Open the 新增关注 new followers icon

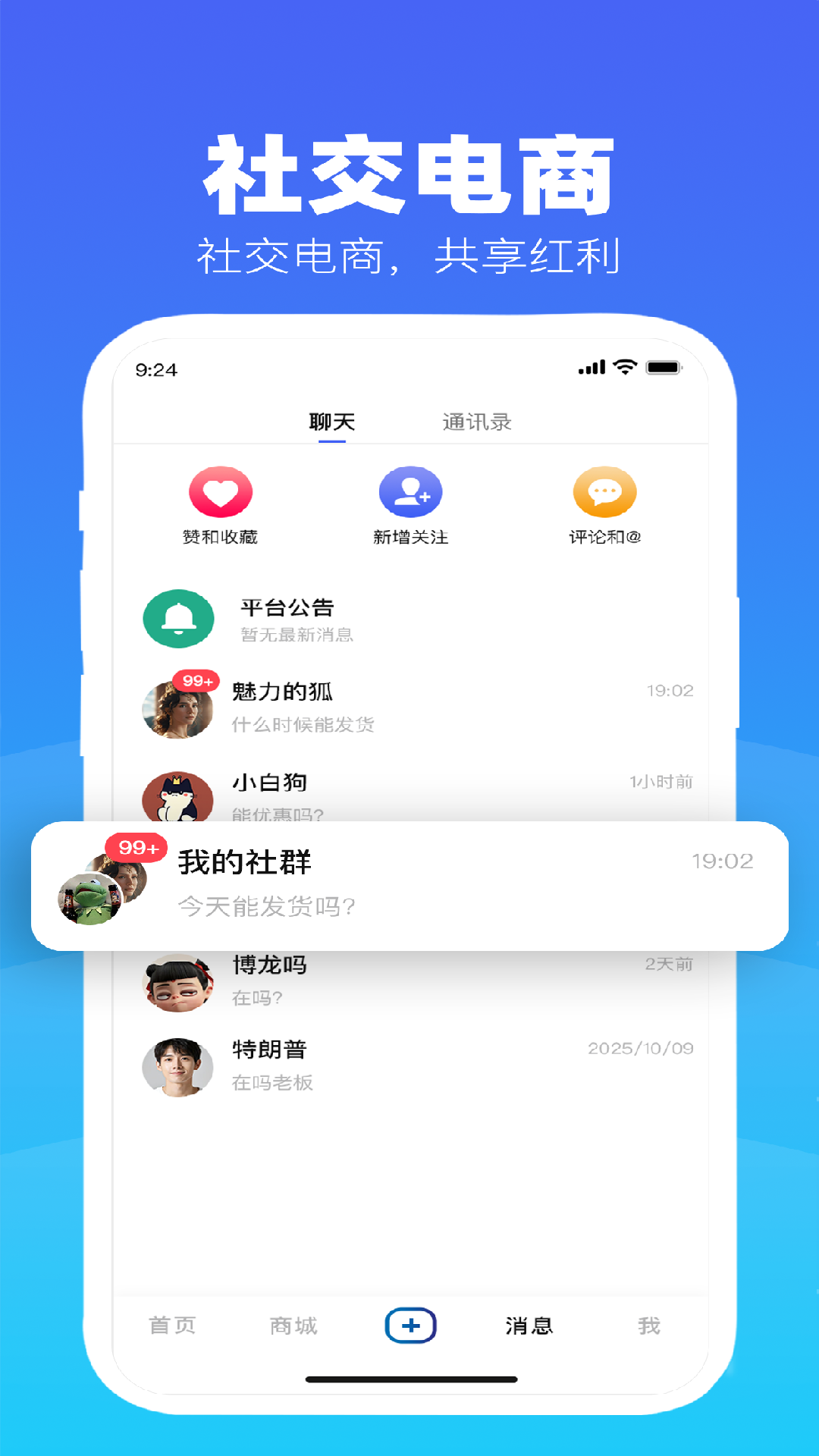tap(409, 493)
